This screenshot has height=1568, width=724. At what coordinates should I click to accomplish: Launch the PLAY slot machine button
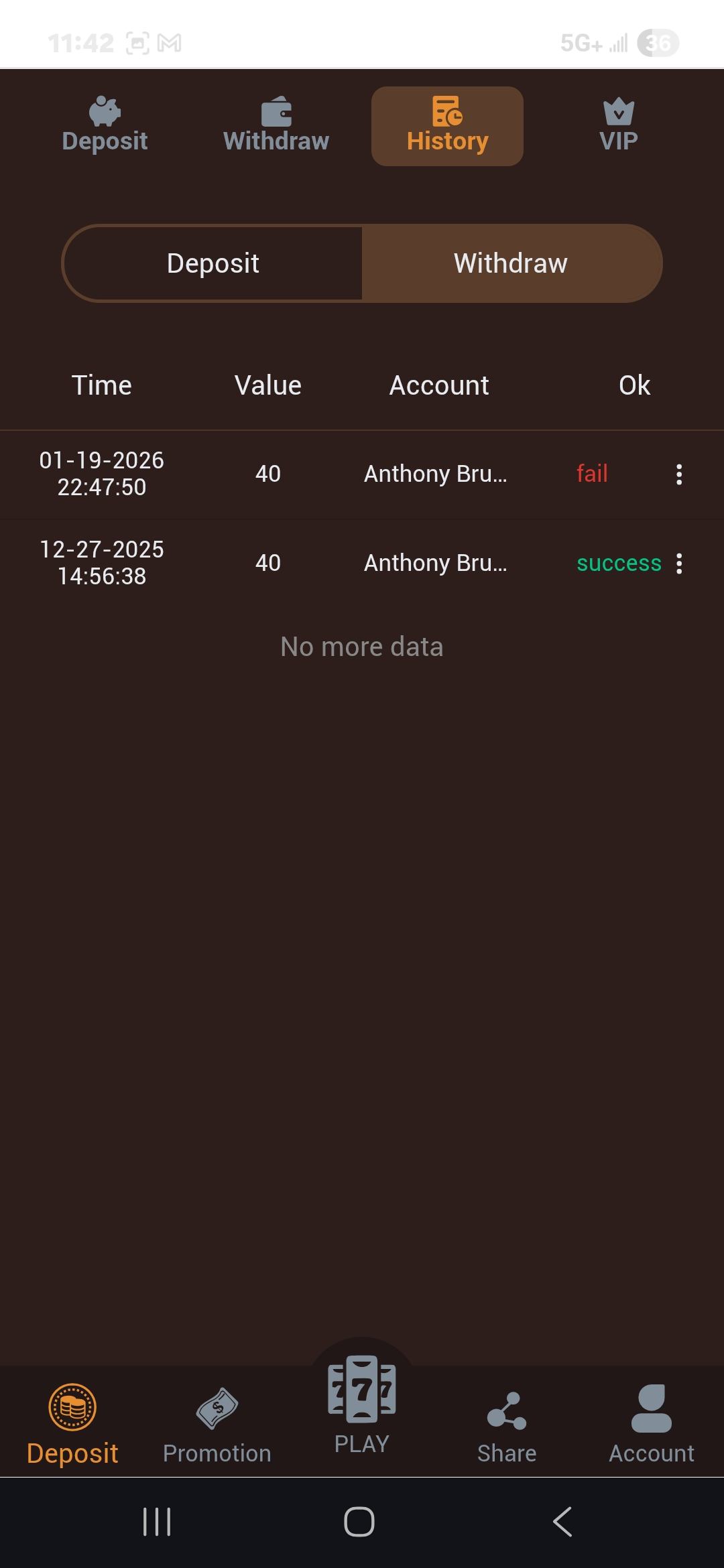[x=362, y=1403]
